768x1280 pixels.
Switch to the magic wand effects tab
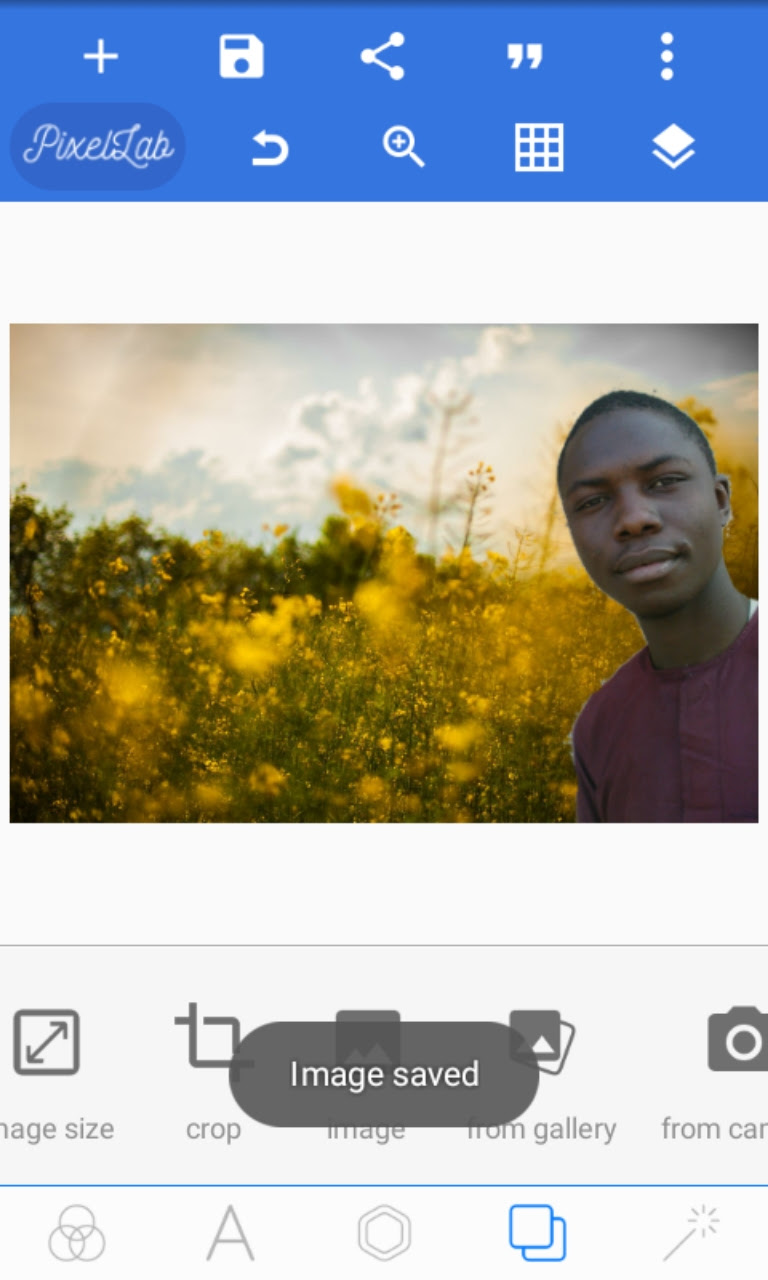pos(691,1233)
